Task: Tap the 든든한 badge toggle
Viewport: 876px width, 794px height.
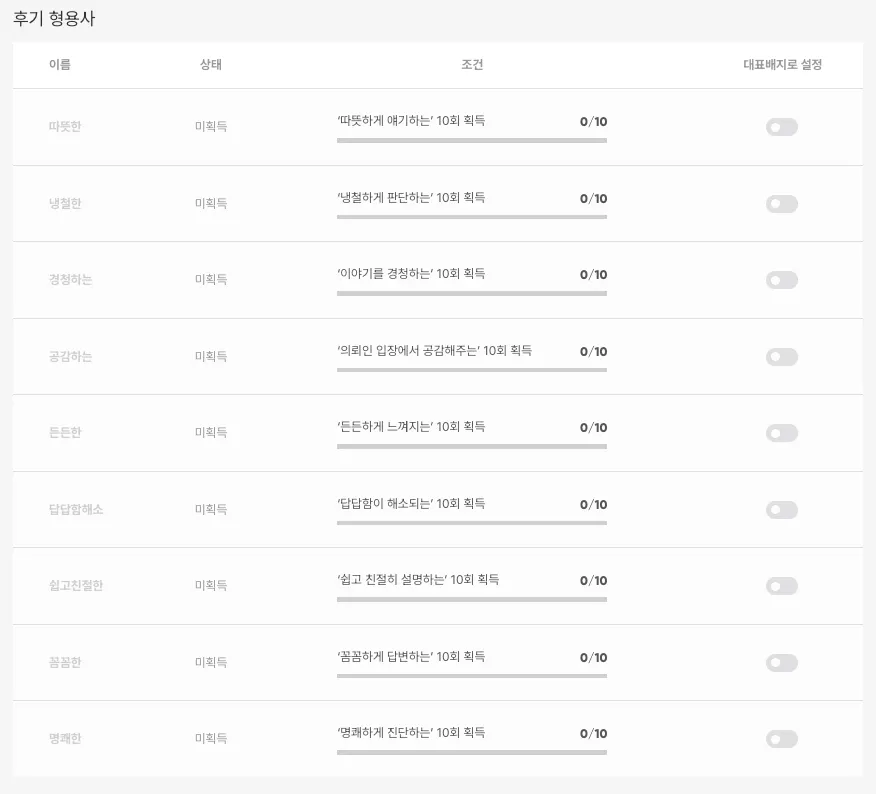Action: 782,433
